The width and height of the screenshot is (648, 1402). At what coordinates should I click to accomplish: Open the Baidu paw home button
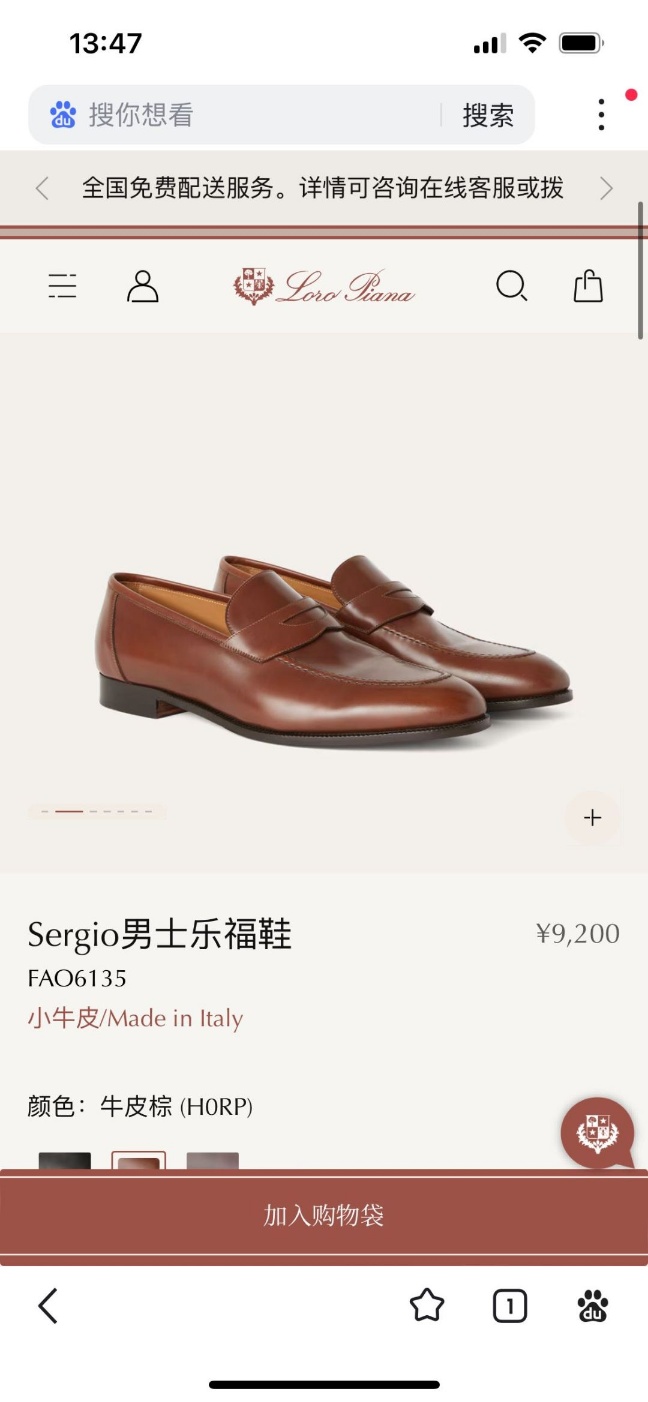tap(593, 1306)
